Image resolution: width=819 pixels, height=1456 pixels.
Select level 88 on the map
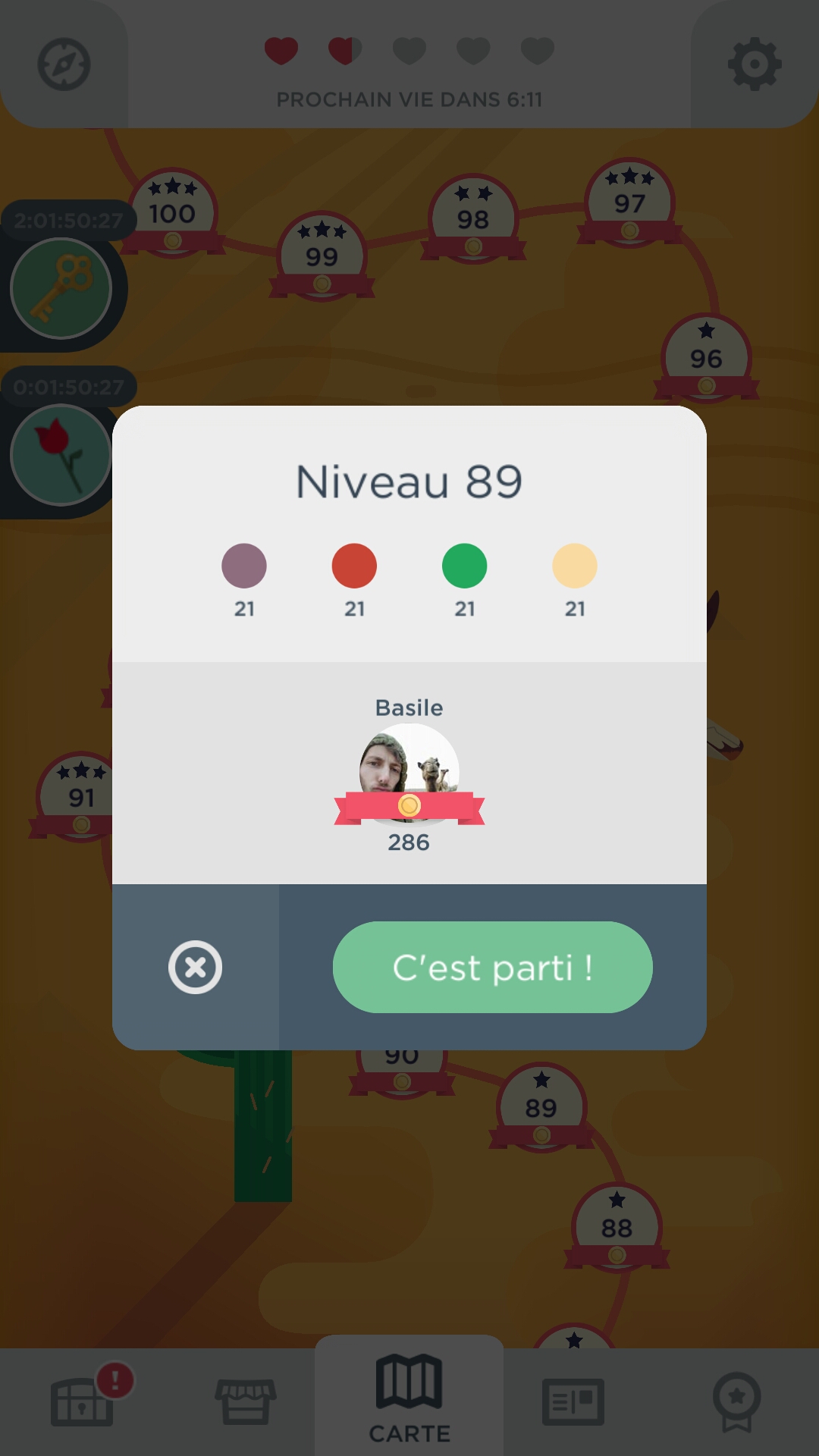(x=617, y=1227)
